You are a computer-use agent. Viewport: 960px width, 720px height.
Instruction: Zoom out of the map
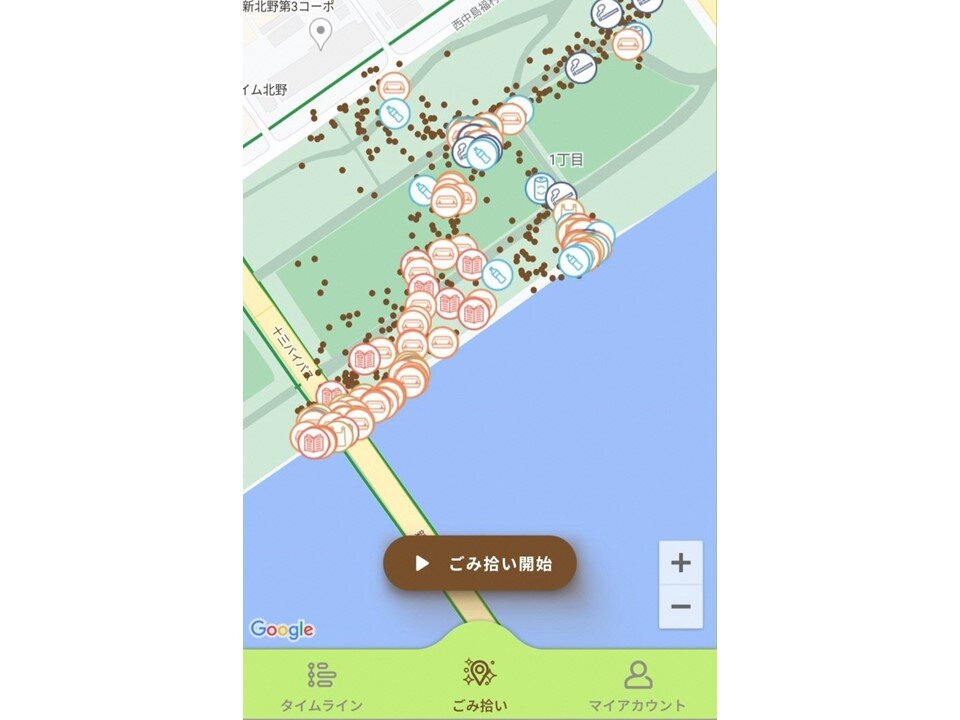point(680,606)
